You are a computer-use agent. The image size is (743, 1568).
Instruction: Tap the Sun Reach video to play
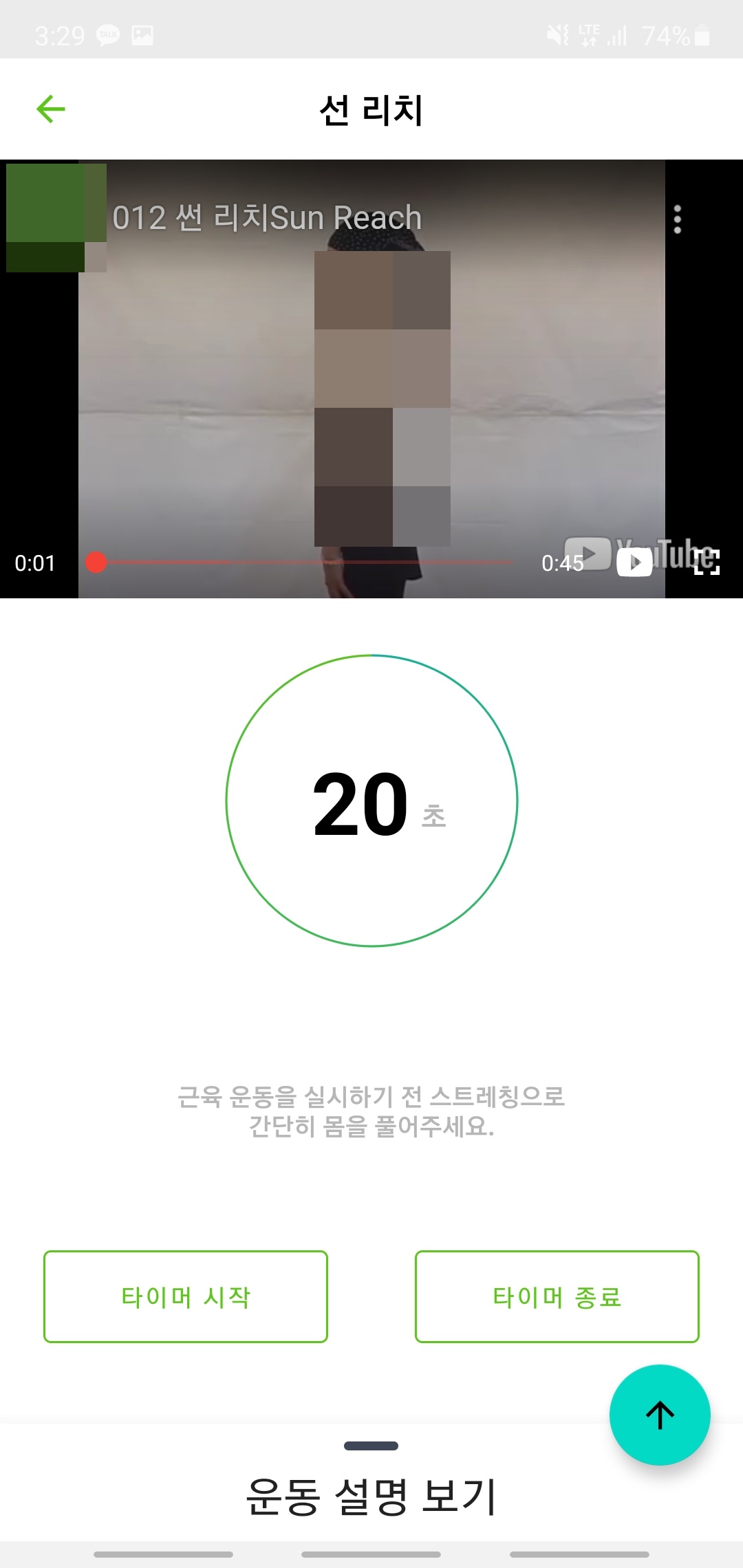371,379
